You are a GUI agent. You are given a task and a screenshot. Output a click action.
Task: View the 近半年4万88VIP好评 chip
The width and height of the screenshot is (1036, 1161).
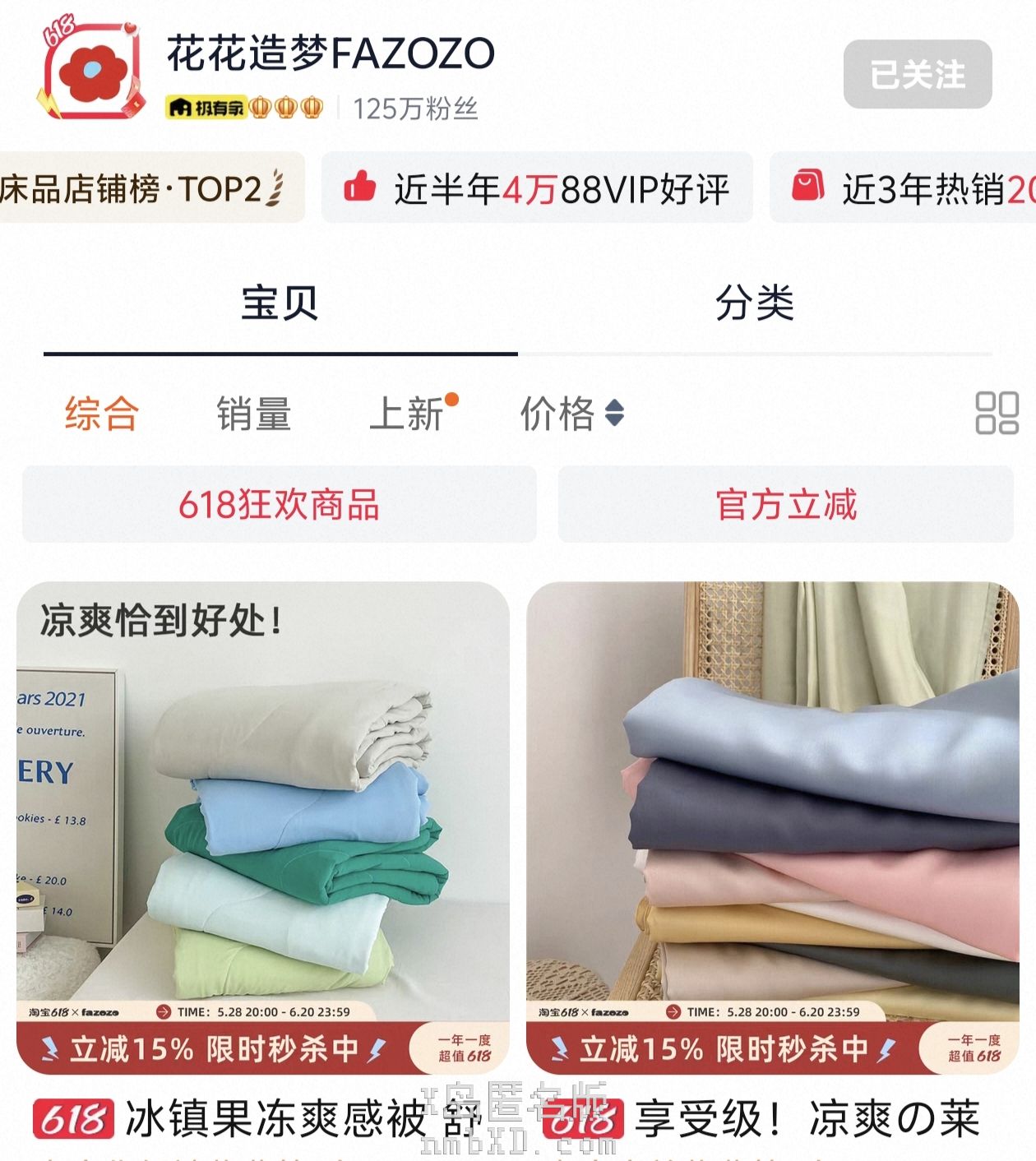(x=537, y=188)
